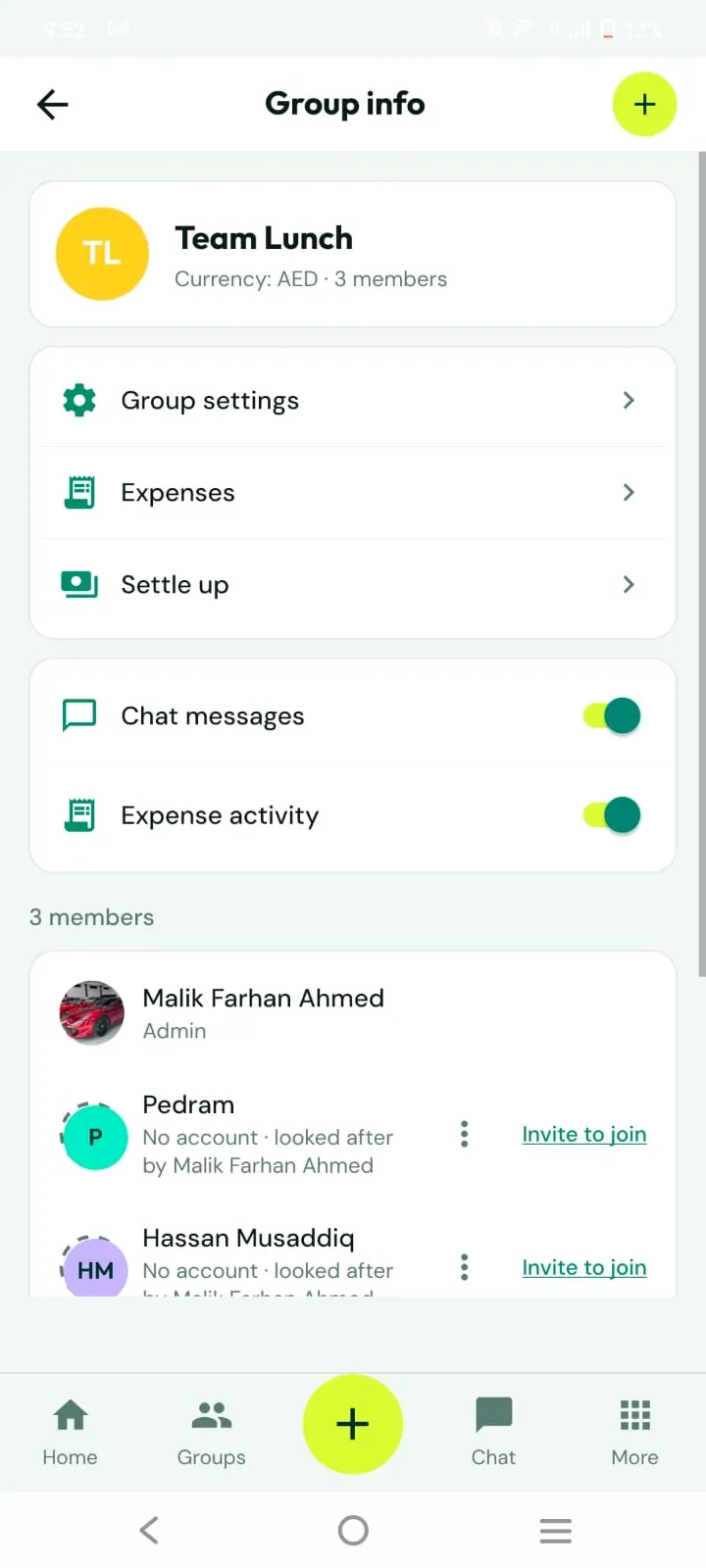Viewport: 706px width, 1568px height.
Task: Open Malik Farhan Ahmed's member entry
Action: pos(353,1013)
